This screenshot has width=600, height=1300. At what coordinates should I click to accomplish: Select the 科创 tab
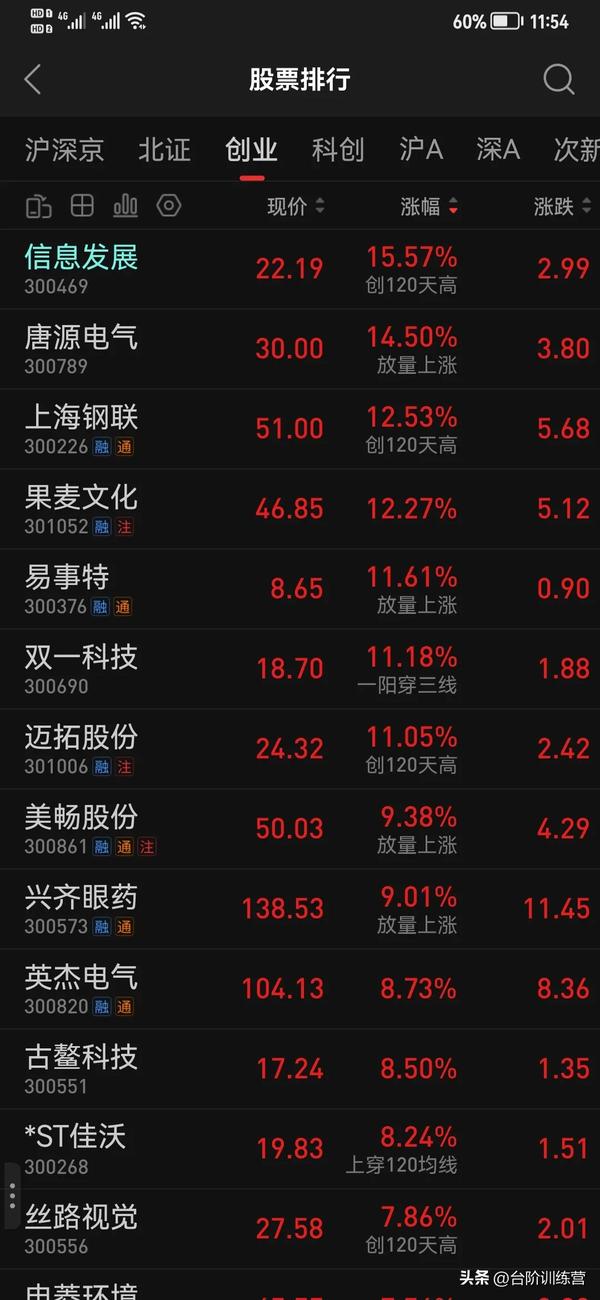click(338, 150)
